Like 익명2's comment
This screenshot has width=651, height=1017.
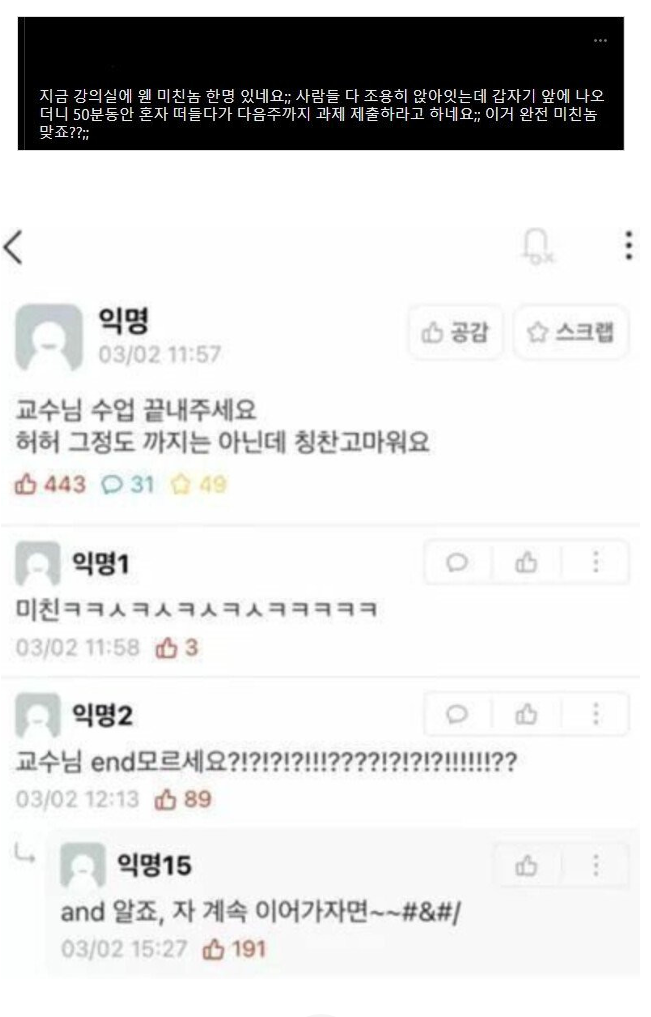[526, 714]
